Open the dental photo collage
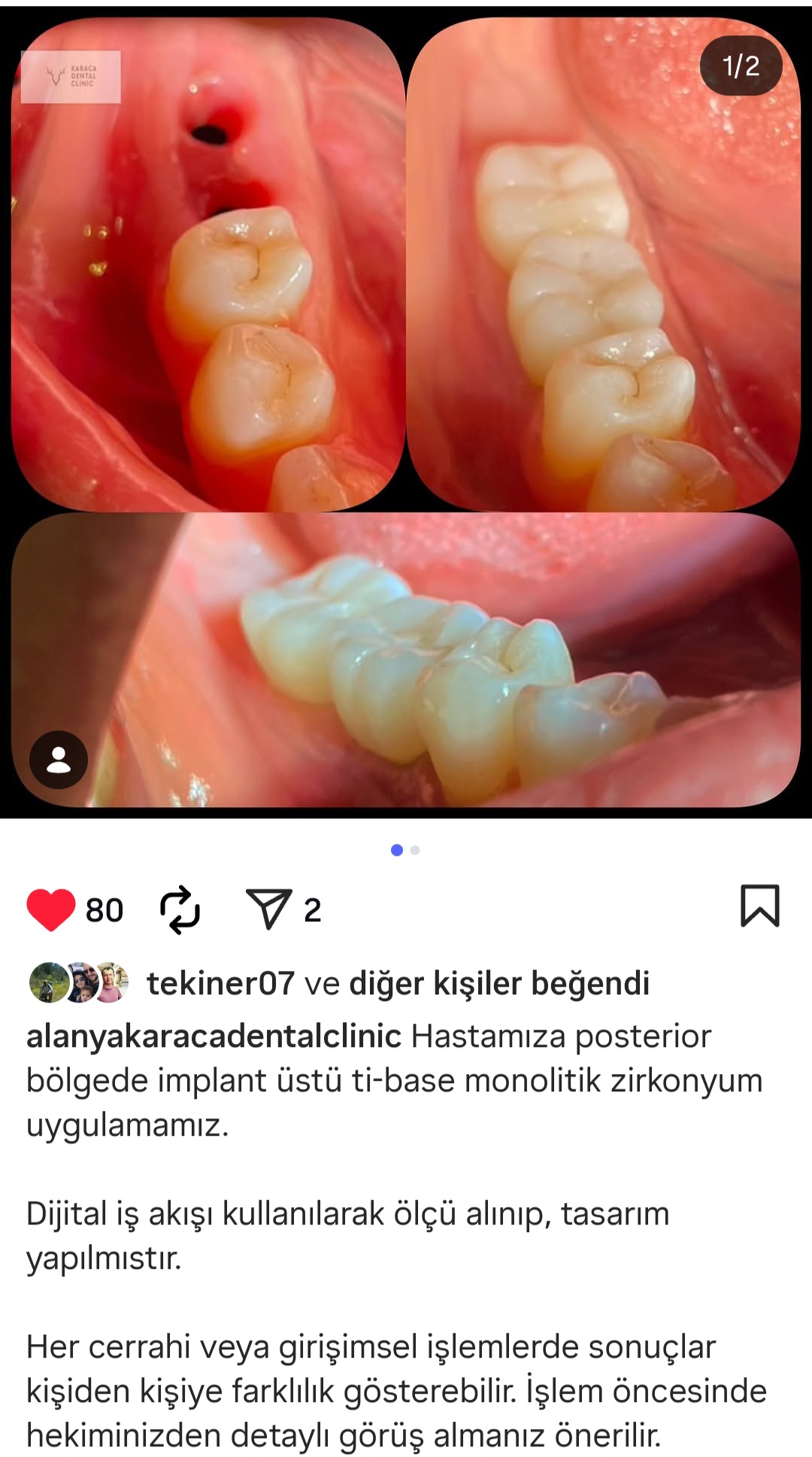 [x=406, y=412]
